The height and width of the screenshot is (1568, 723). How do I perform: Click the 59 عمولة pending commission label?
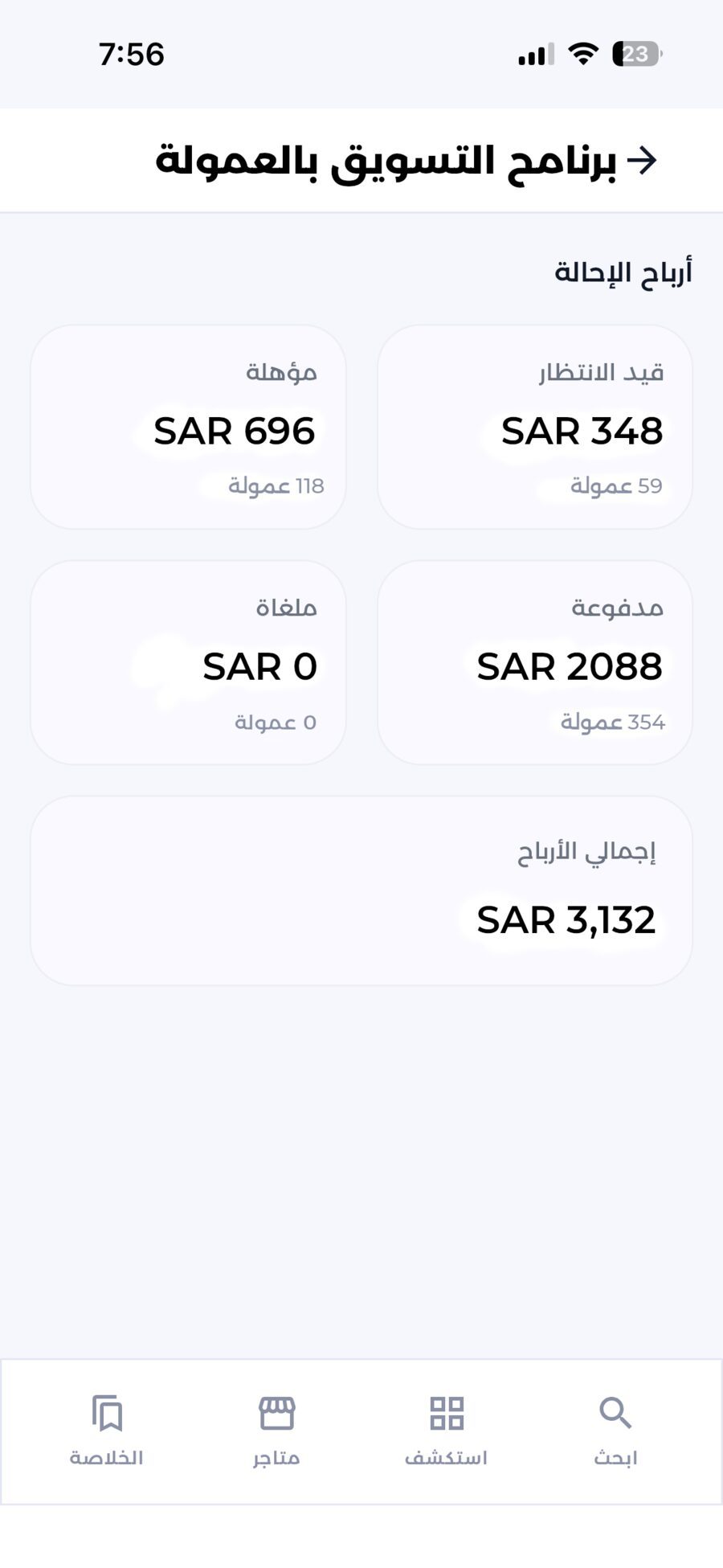615,485
